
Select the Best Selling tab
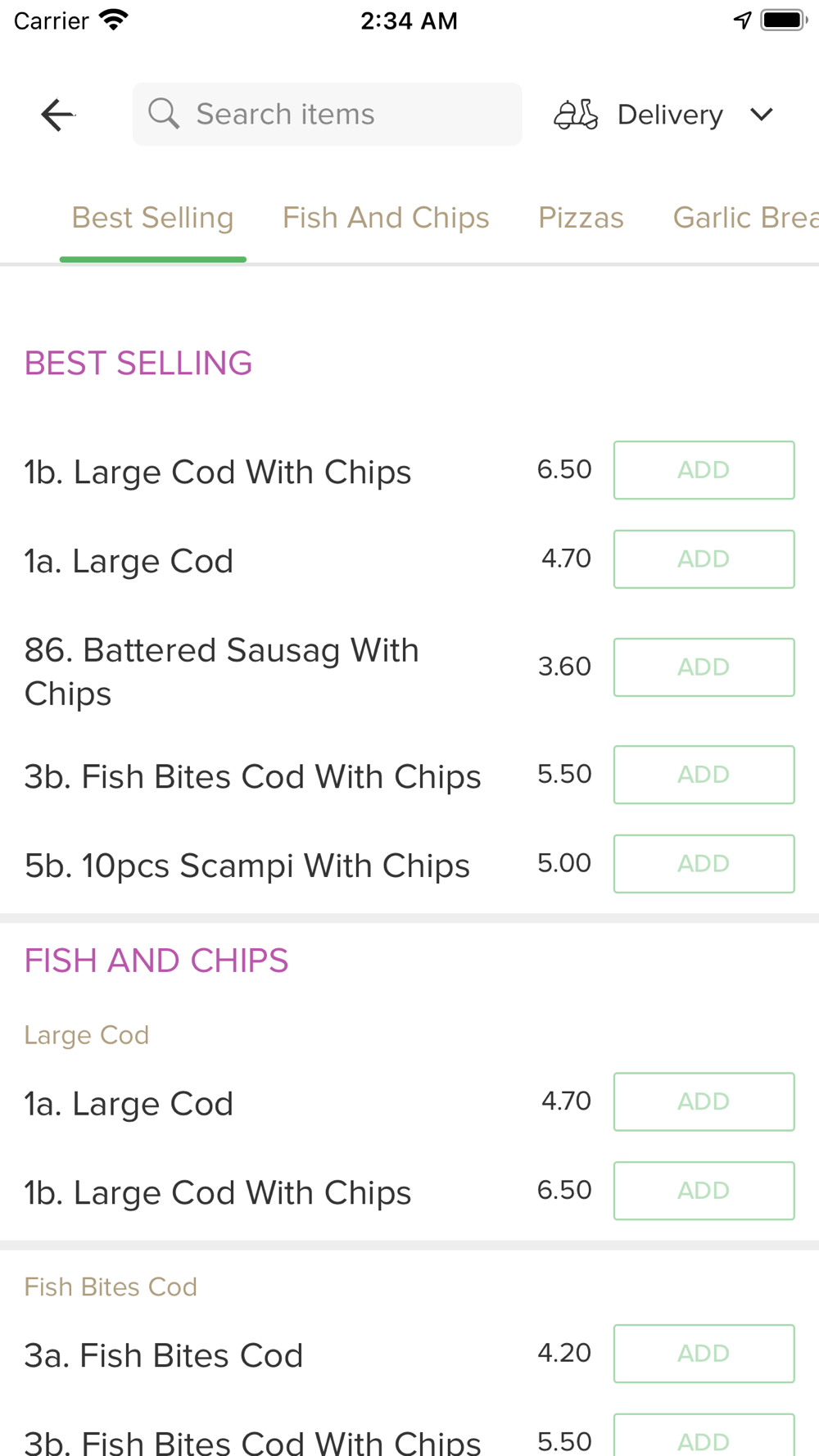point(153,218)
